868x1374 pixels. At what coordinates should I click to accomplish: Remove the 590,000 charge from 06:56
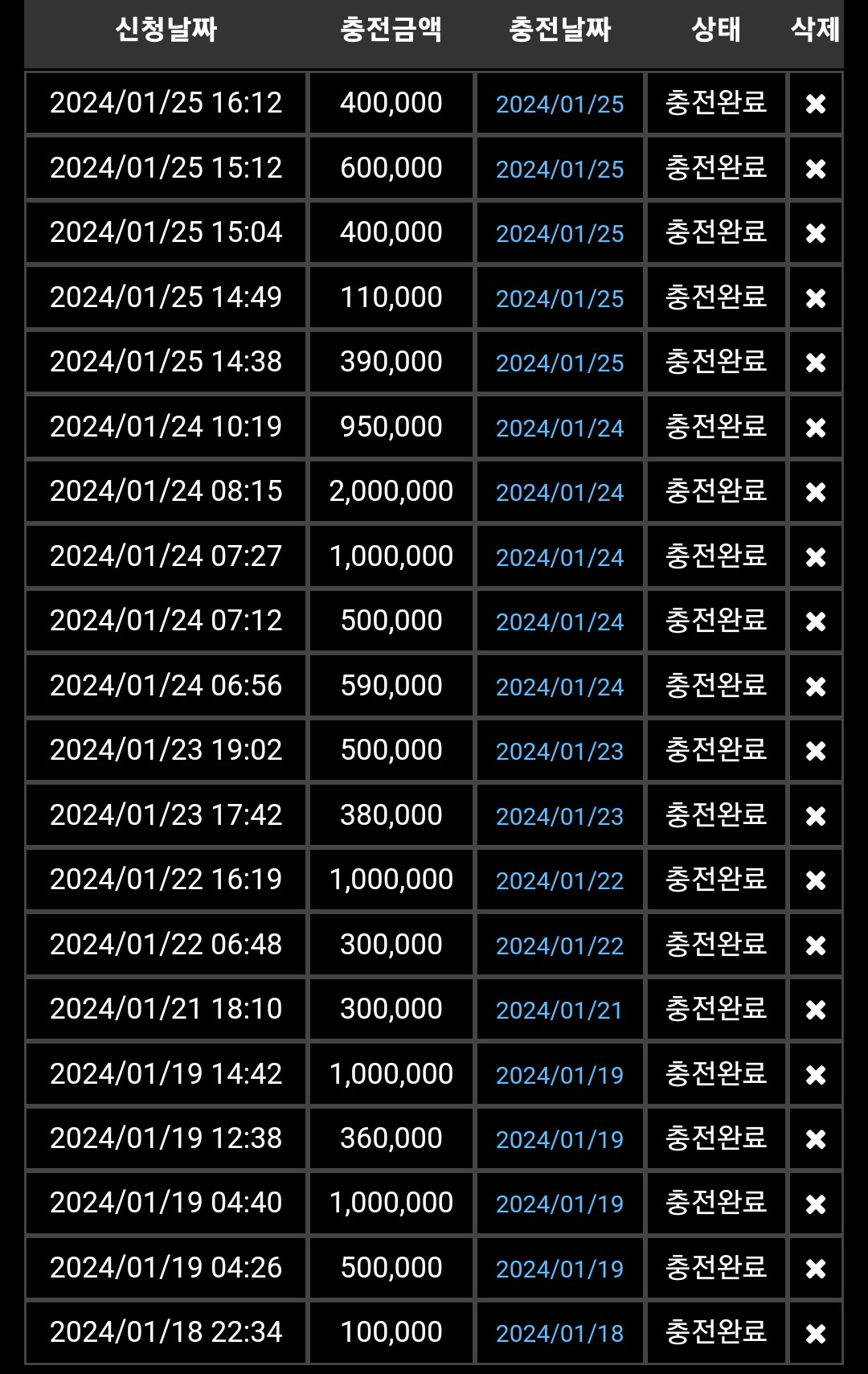[x=816, y=687]
